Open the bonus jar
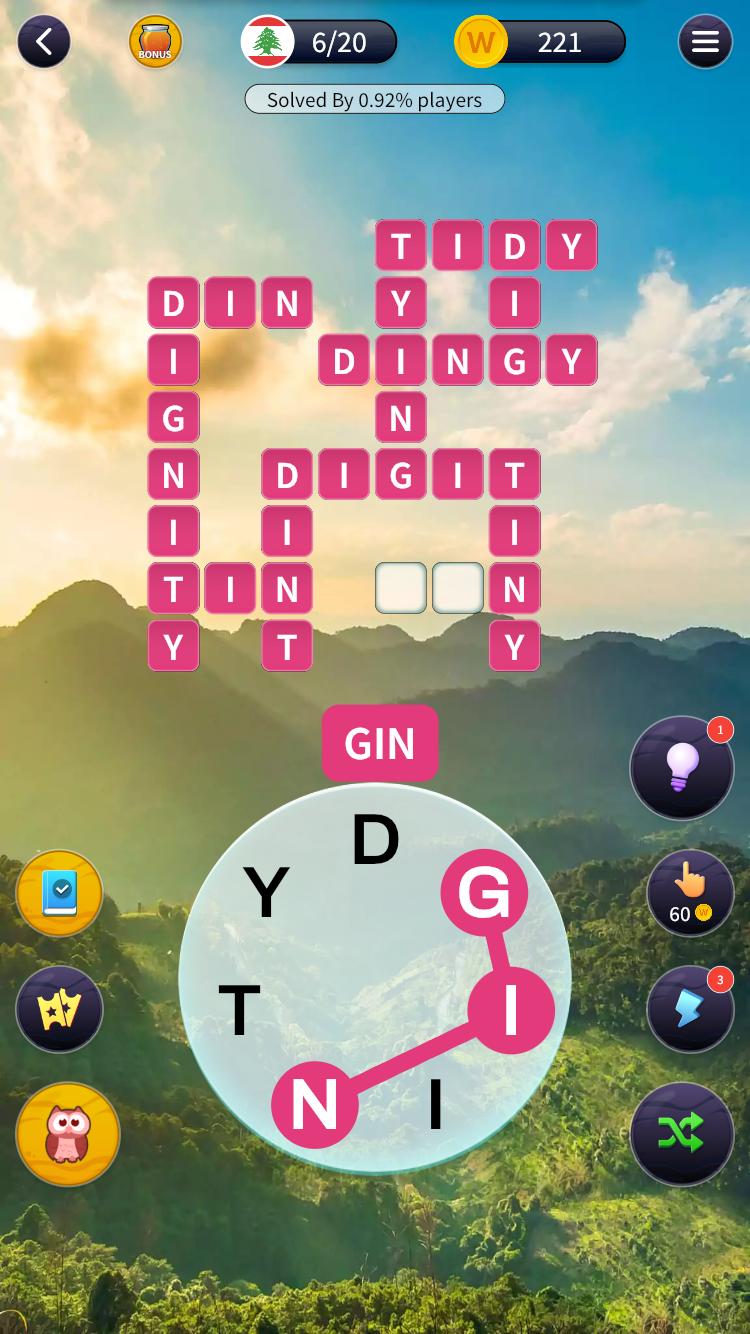 pyautogui.click(x=155, y=42)
